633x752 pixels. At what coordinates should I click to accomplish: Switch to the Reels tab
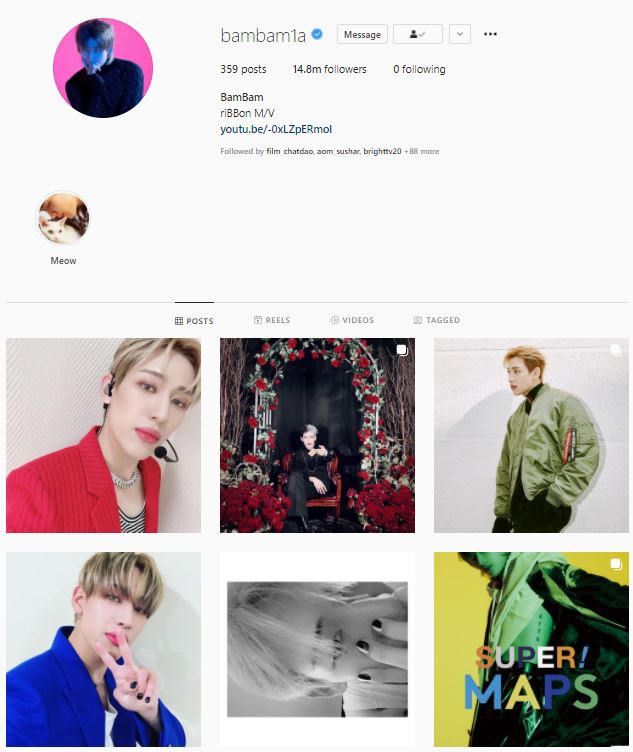coord(272,320)
